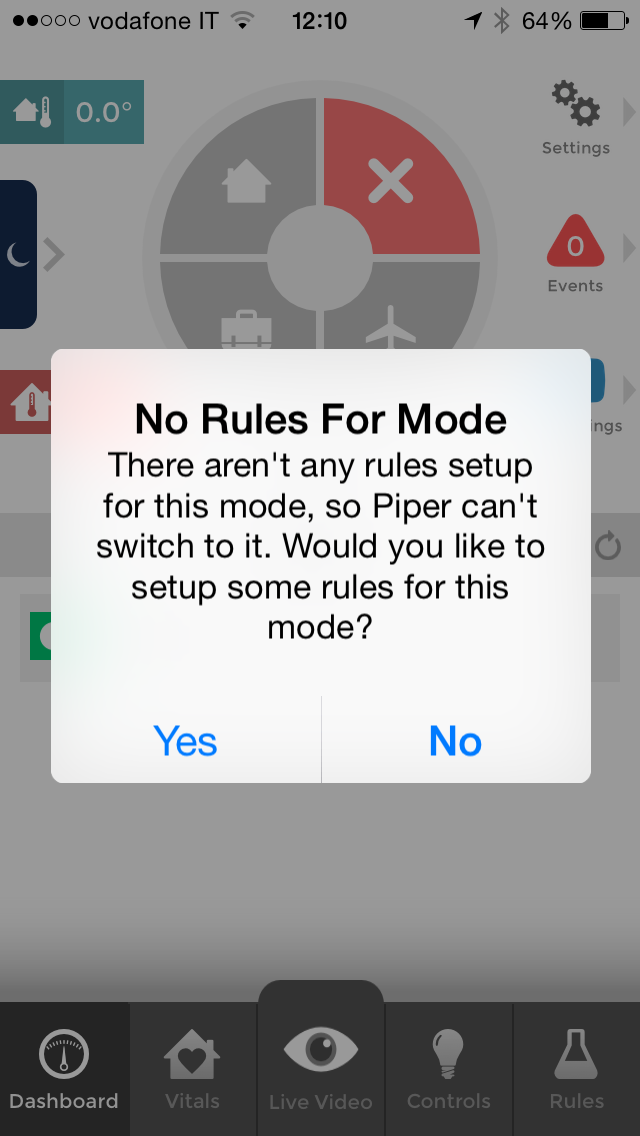Confirm with Yes to set up rules
Image resolution: width=640 pixels, height=1136 pixels.
coord(186,741)
